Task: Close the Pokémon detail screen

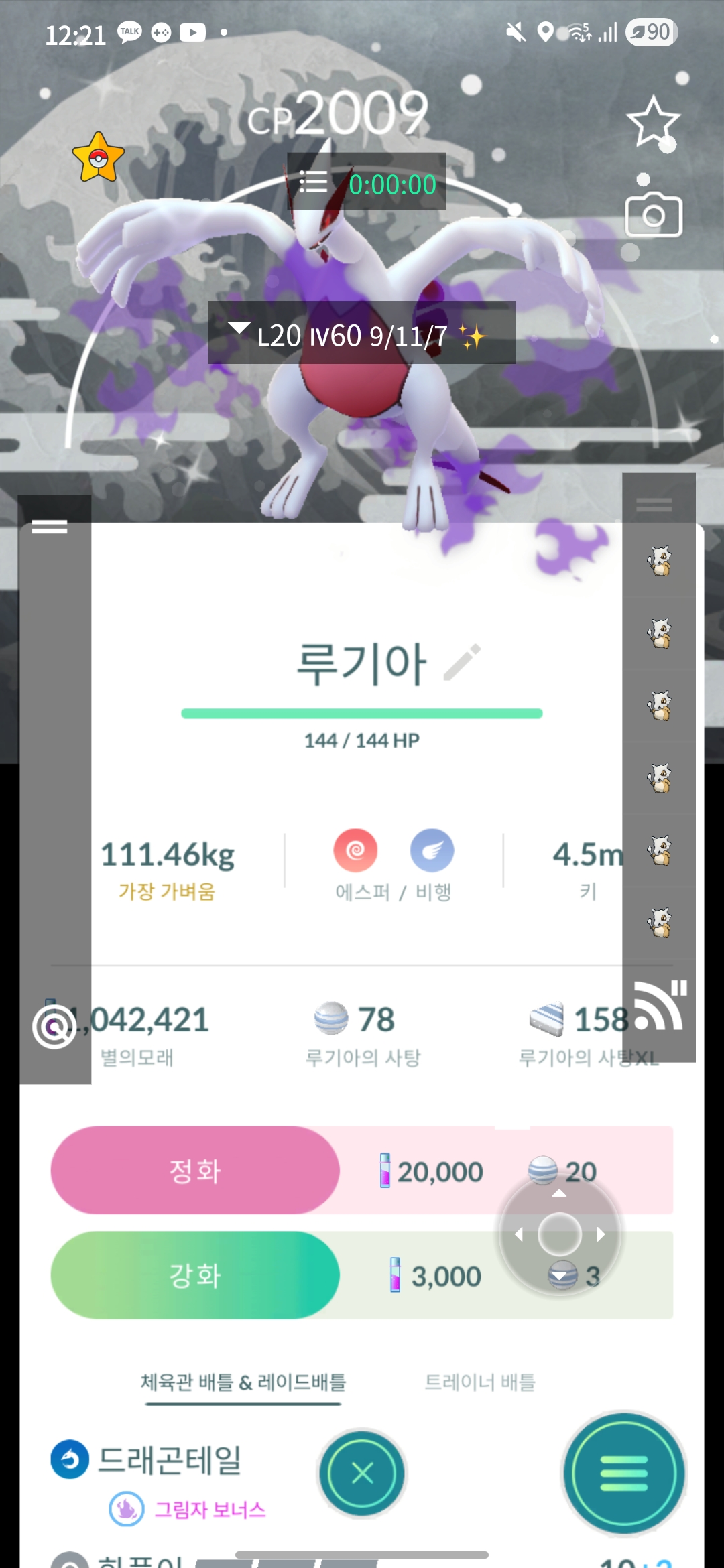Action: (362, 1473)
